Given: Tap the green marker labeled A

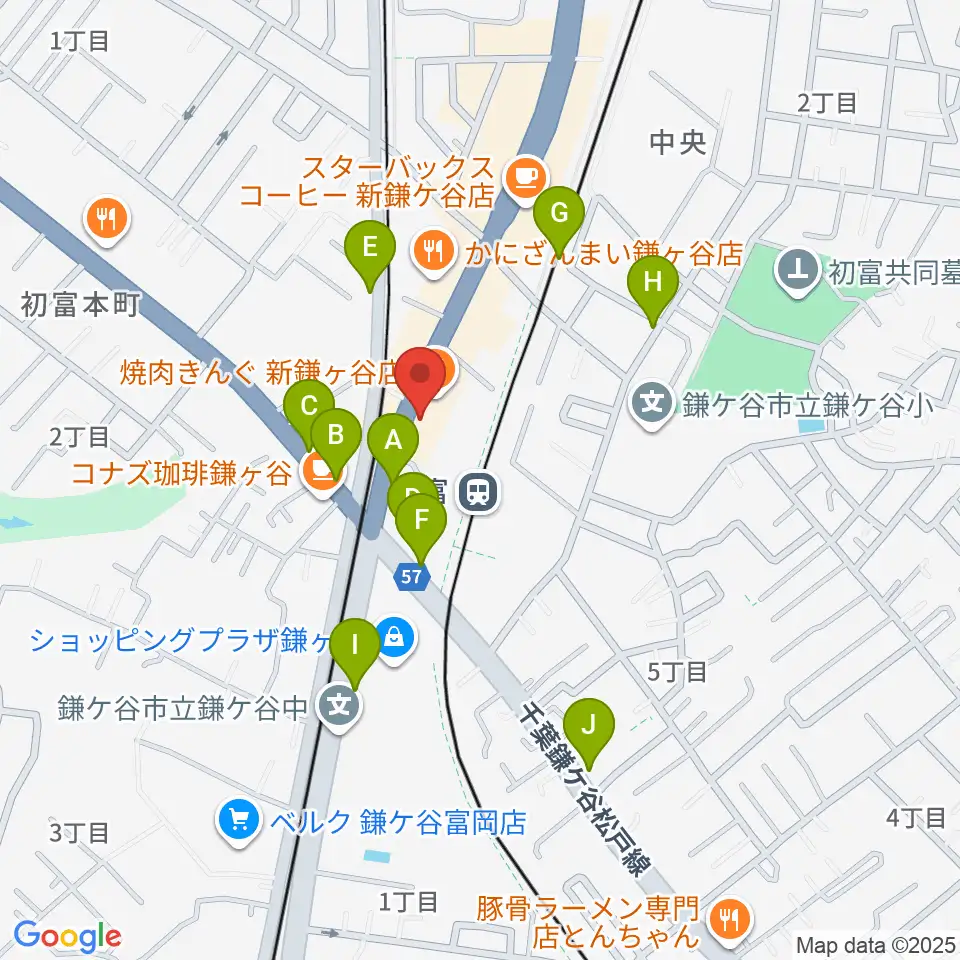Looking at the screenshot, I should [x=393, y=442].
